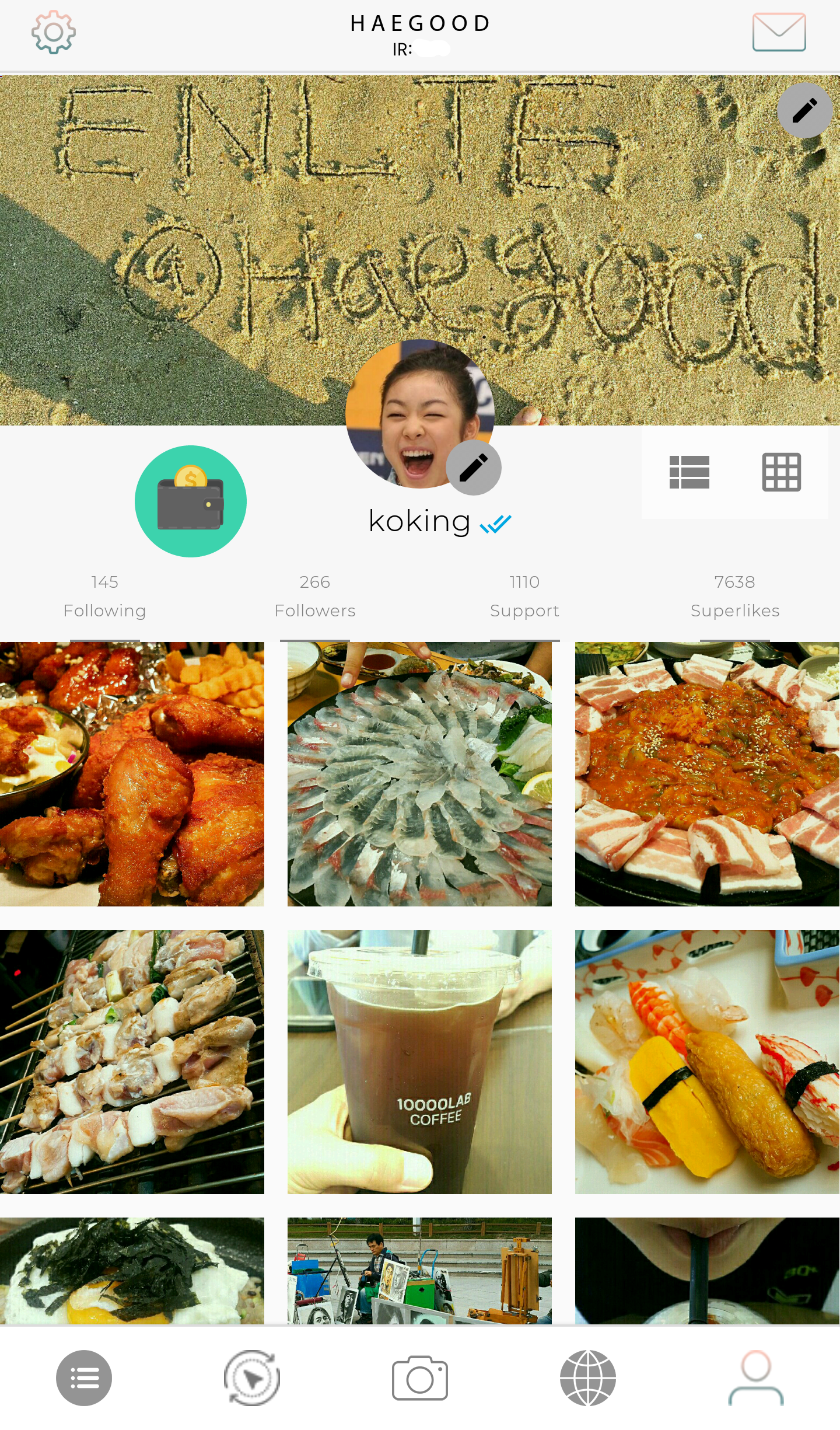840x1430 pixels.
Task: Open the green wallet
Action: click(191, 501)
